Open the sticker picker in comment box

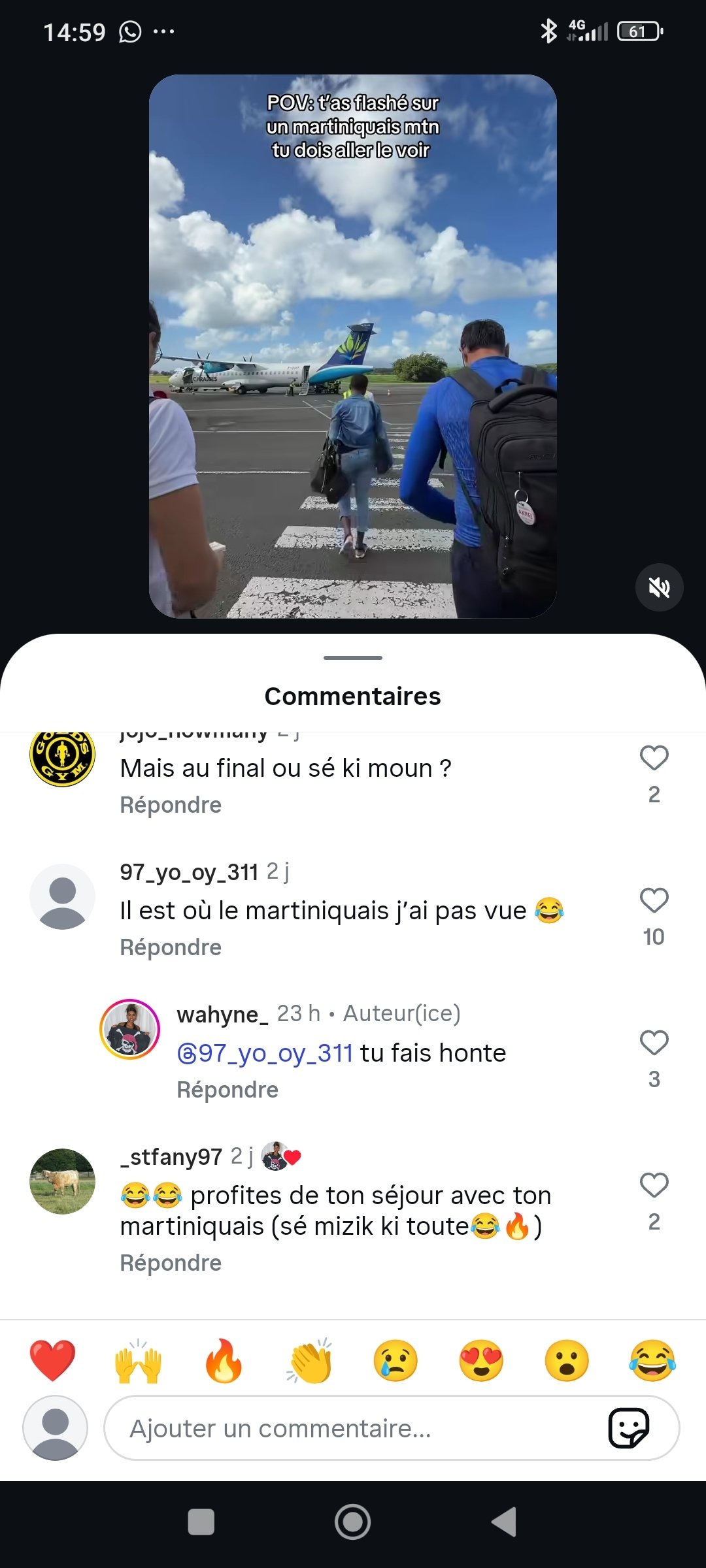(628, 1429)
